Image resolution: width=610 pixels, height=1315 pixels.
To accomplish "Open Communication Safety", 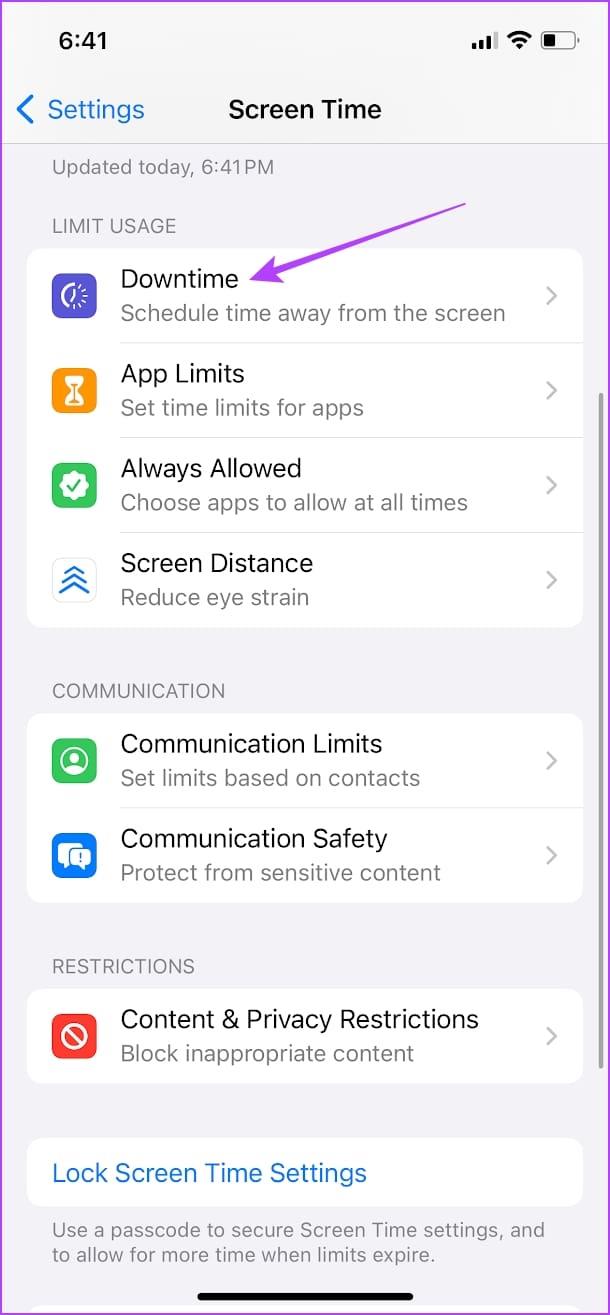I will pyautogui.click(x=305, y=855).
